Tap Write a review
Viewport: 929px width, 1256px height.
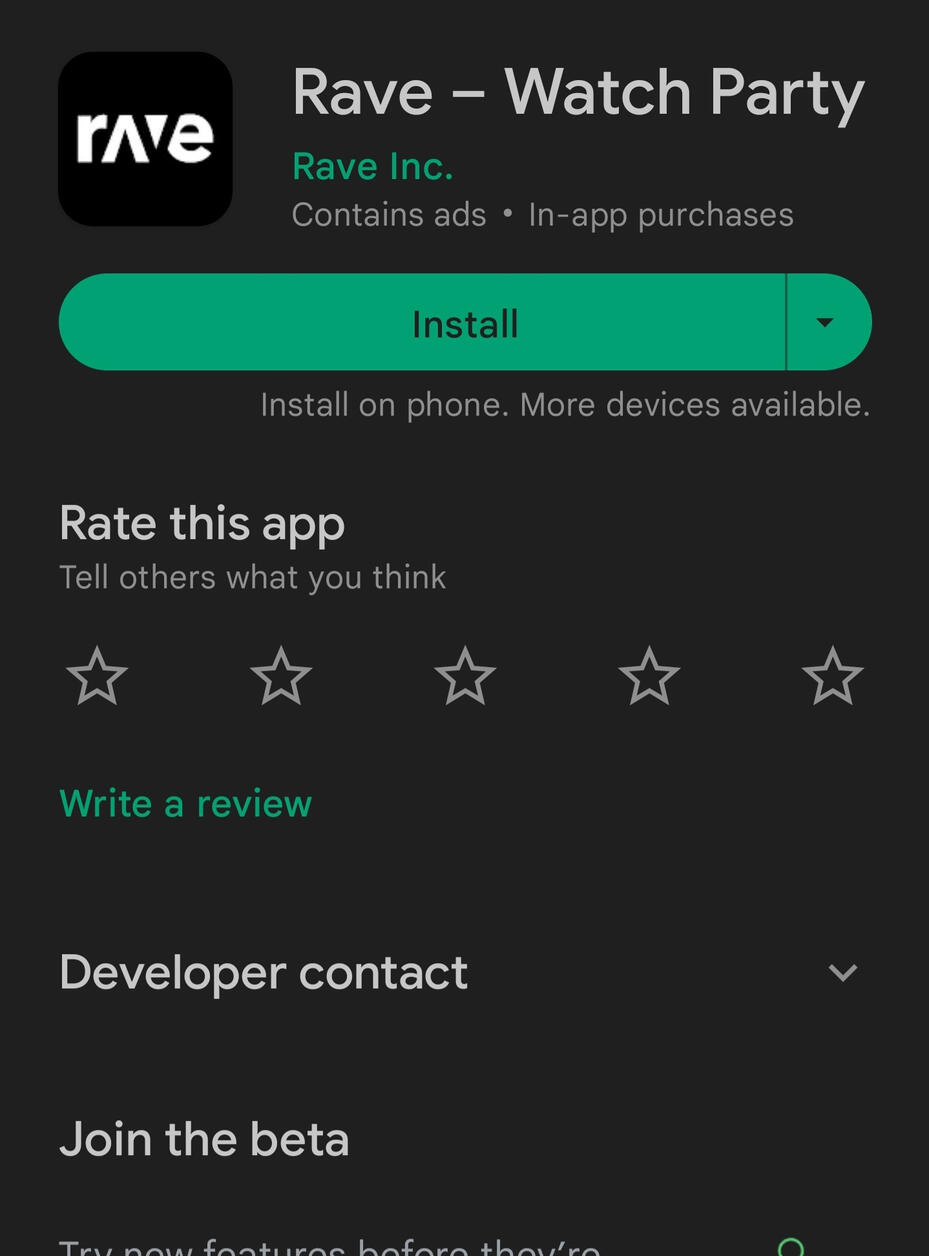click(186, 803)
